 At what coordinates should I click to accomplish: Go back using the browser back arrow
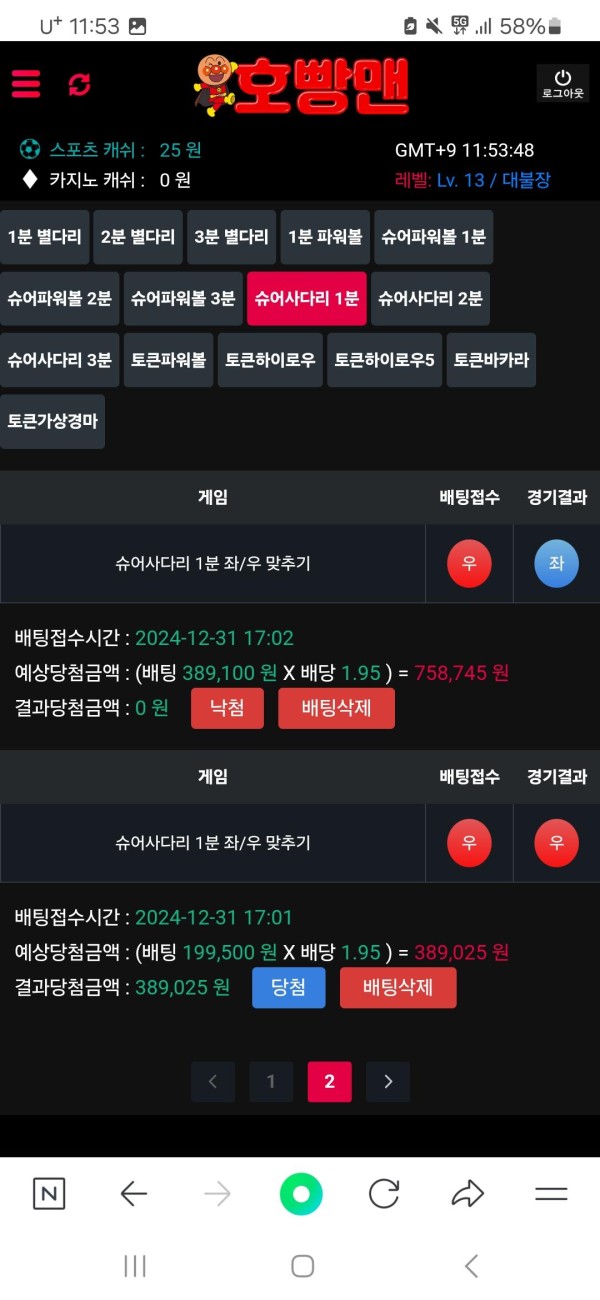133,1193
